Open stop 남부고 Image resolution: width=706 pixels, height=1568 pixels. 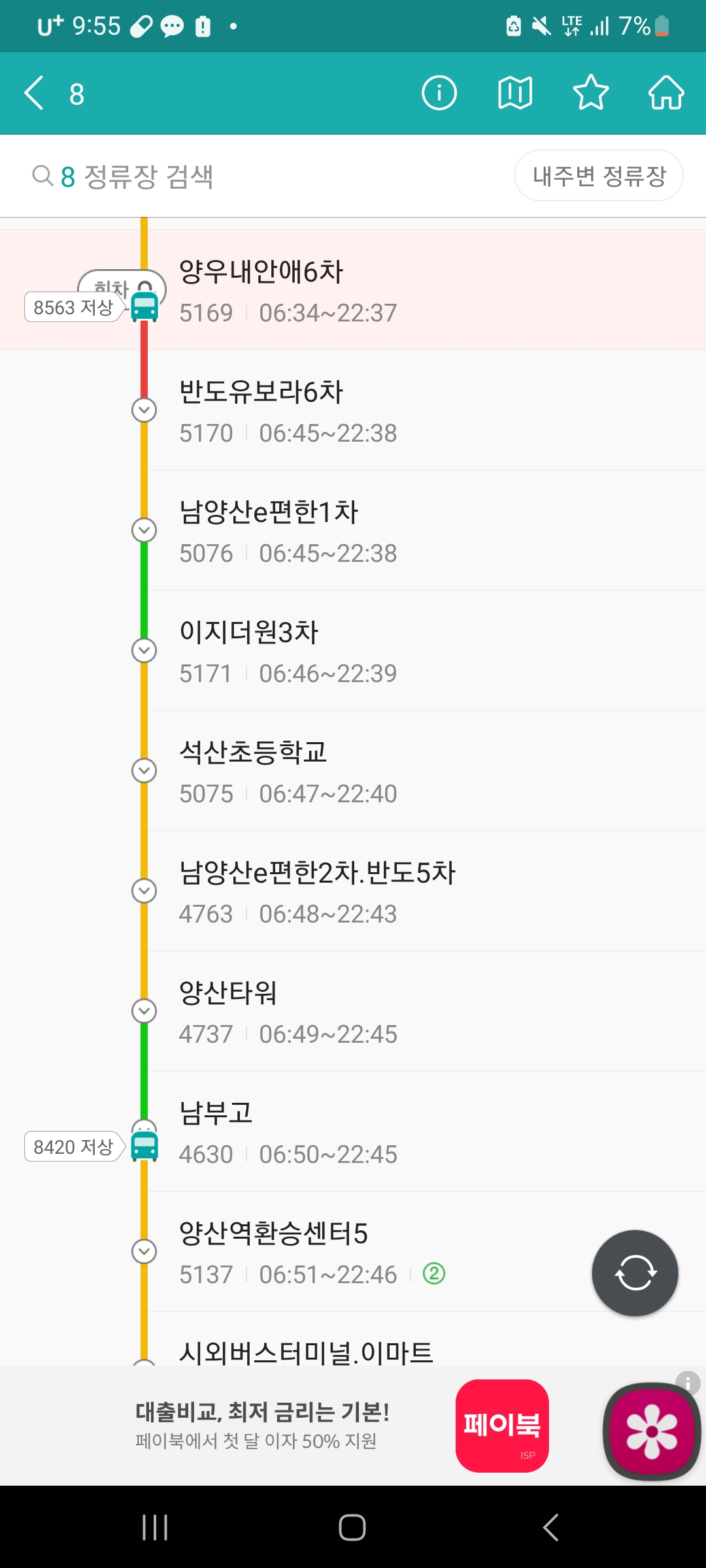pos(353,1132)
